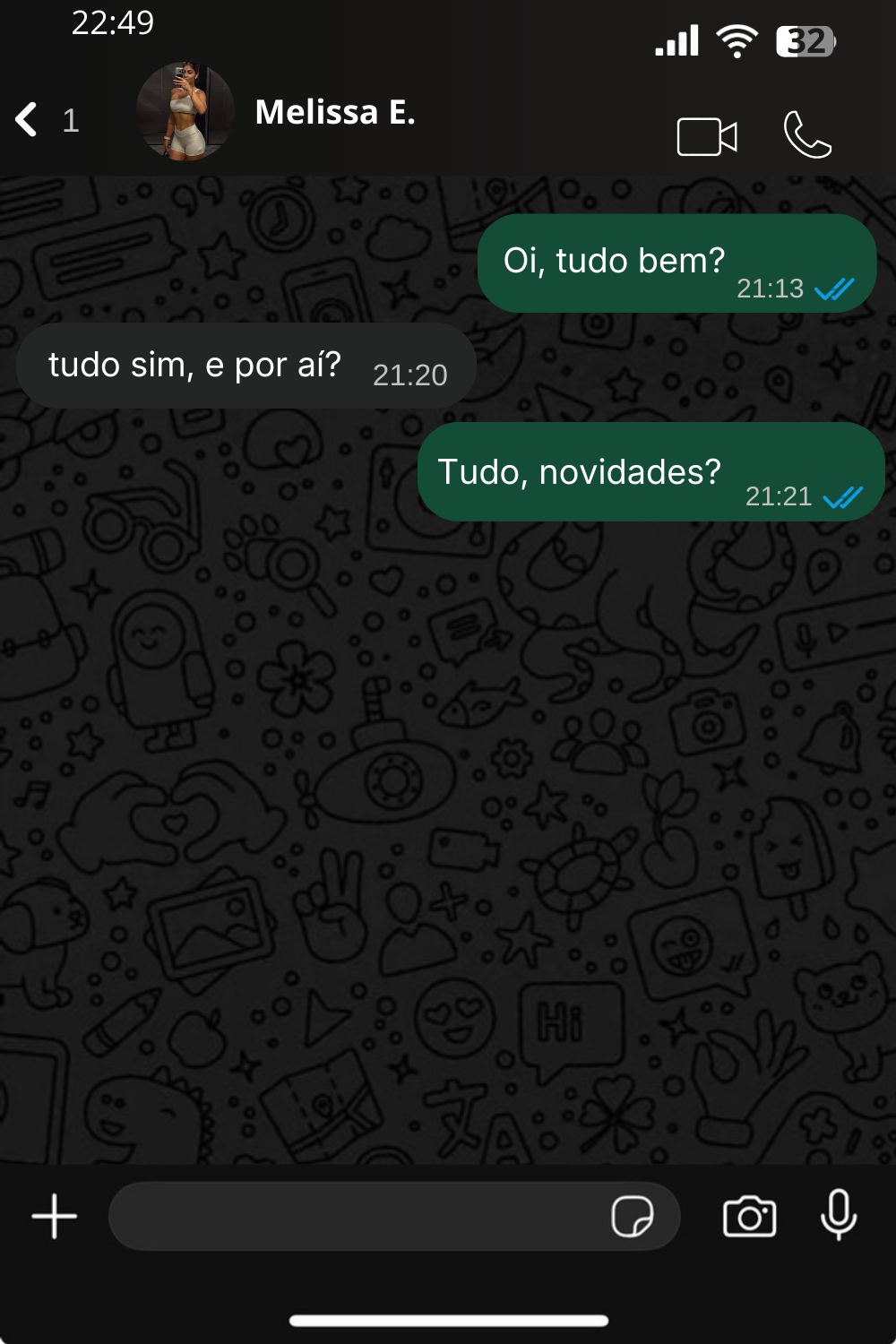The image size is (896, 1344).
Task: Tap the home indicator bar at the bottom
Action: [448, 1318]
